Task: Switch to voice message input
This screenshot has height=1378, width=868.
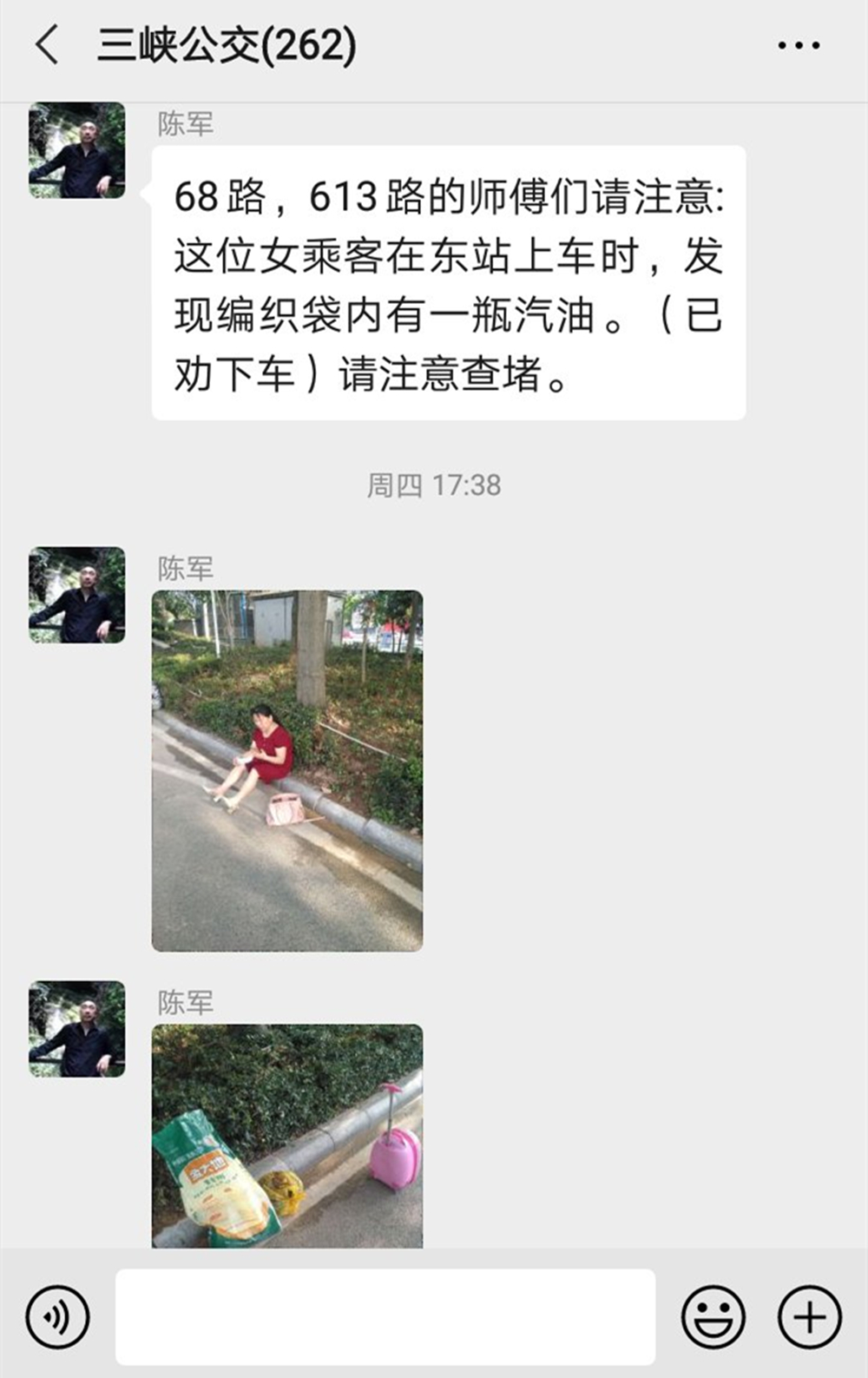Action: click(x=57, y=1317)
